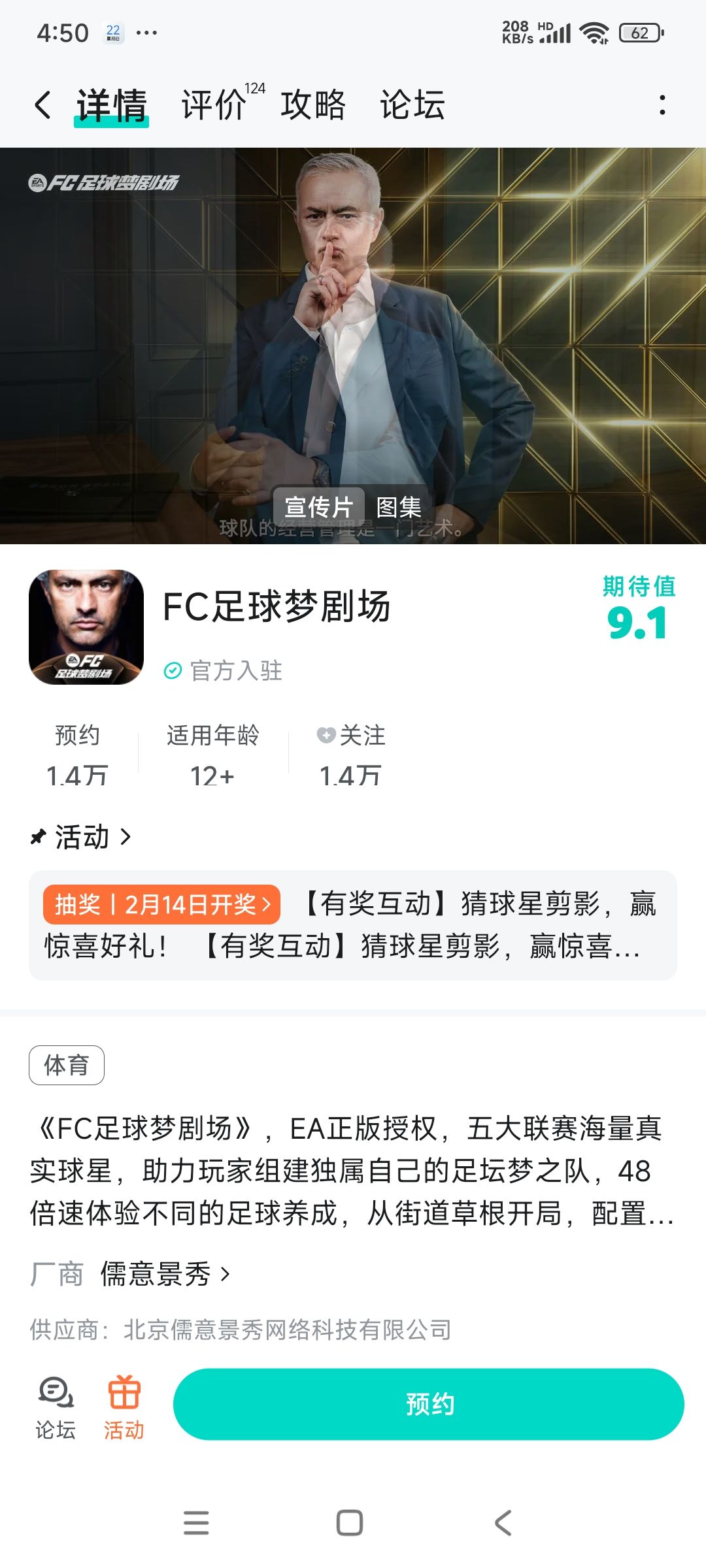The height and width of the screenshot is (1568, 706).
Task: Open the 2月14日开奖 lottery event card
Action: tap(353, 925)
